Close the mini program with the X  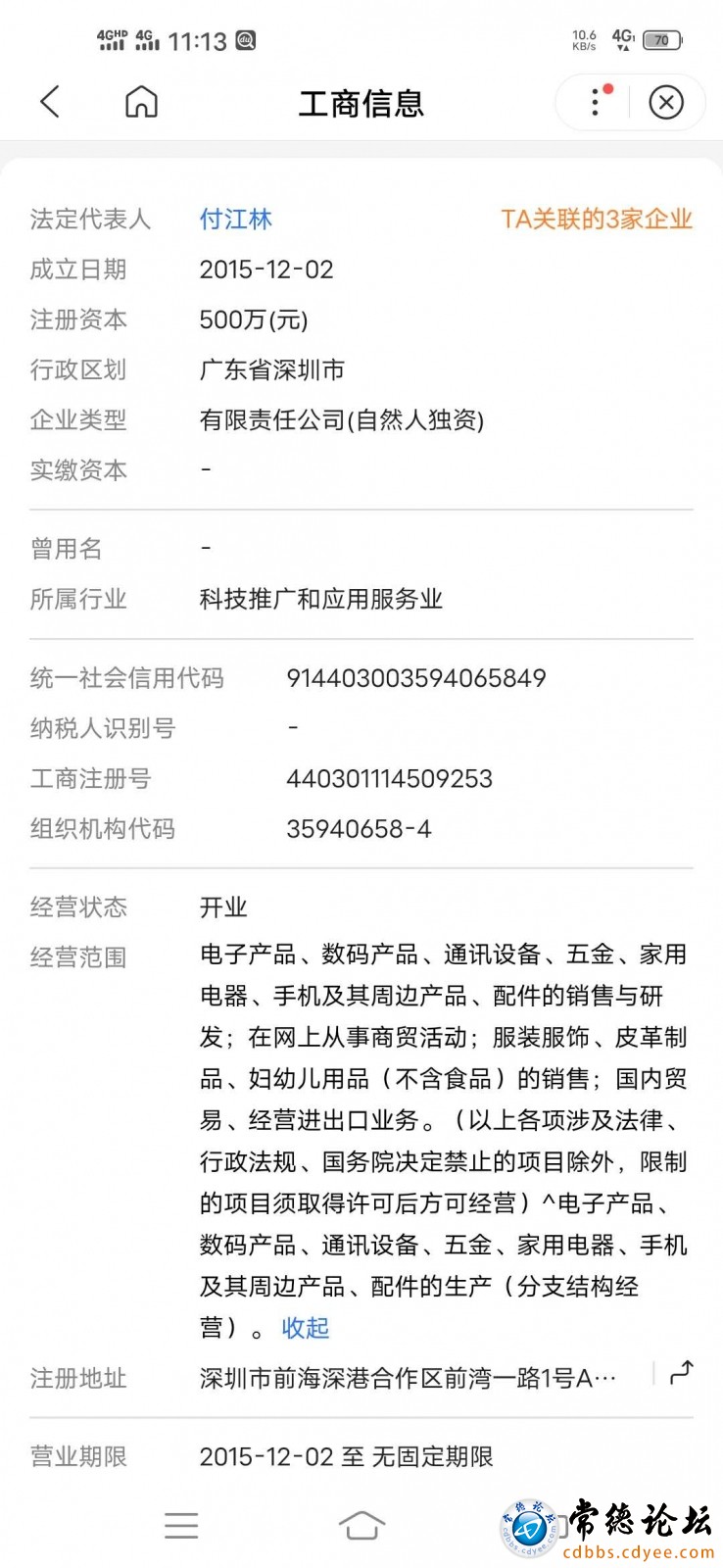(666, 102)
